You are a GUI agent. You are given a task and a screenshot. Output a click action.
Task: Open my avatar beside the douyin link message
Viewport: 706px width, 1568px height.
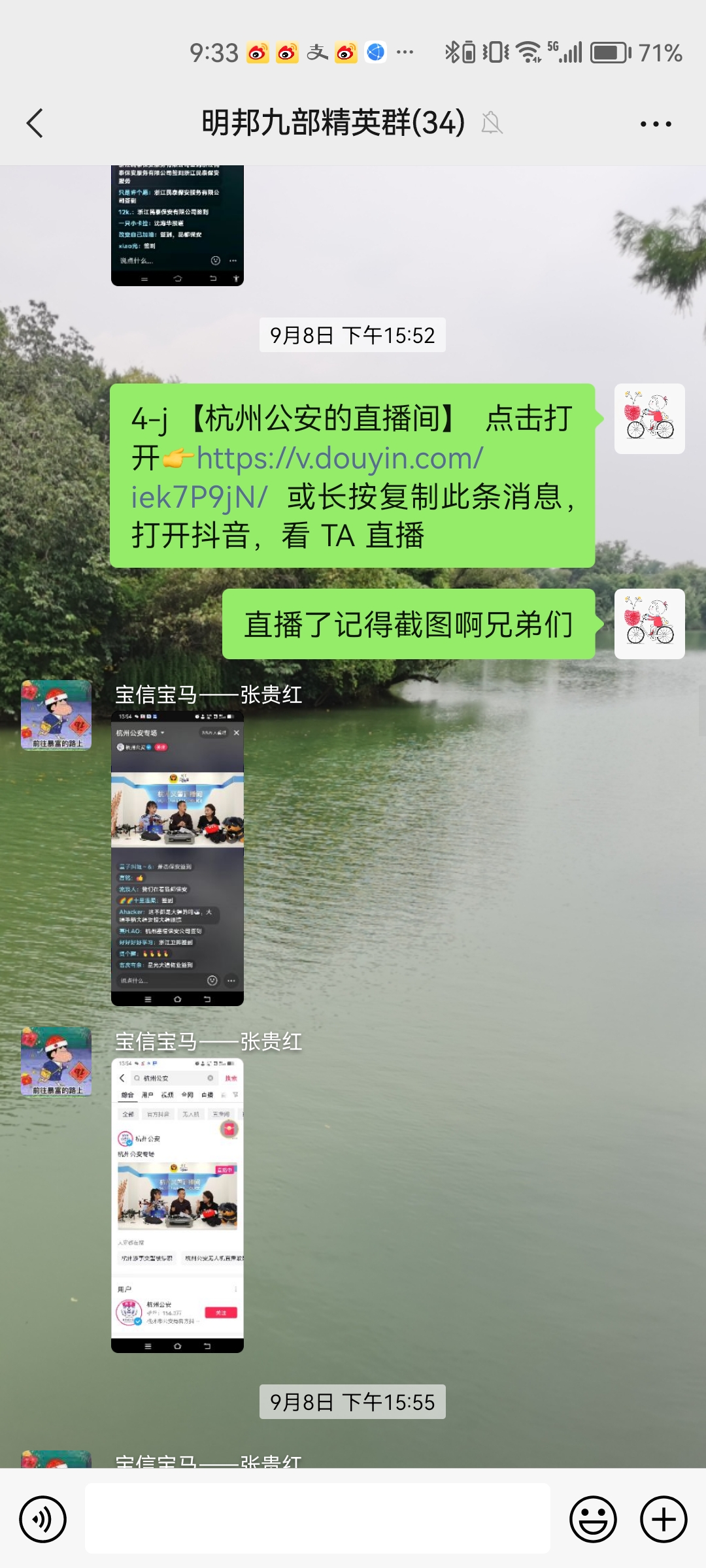(649, 419)
